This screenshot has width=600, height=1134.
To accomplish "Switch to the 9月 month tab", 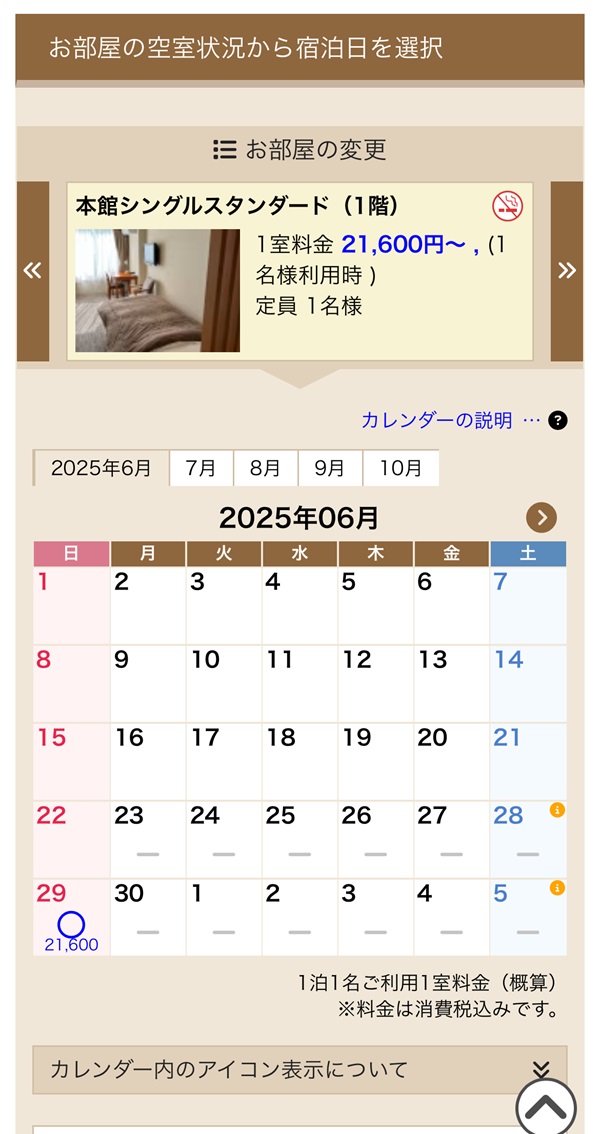I will click(x=330, y=468).
